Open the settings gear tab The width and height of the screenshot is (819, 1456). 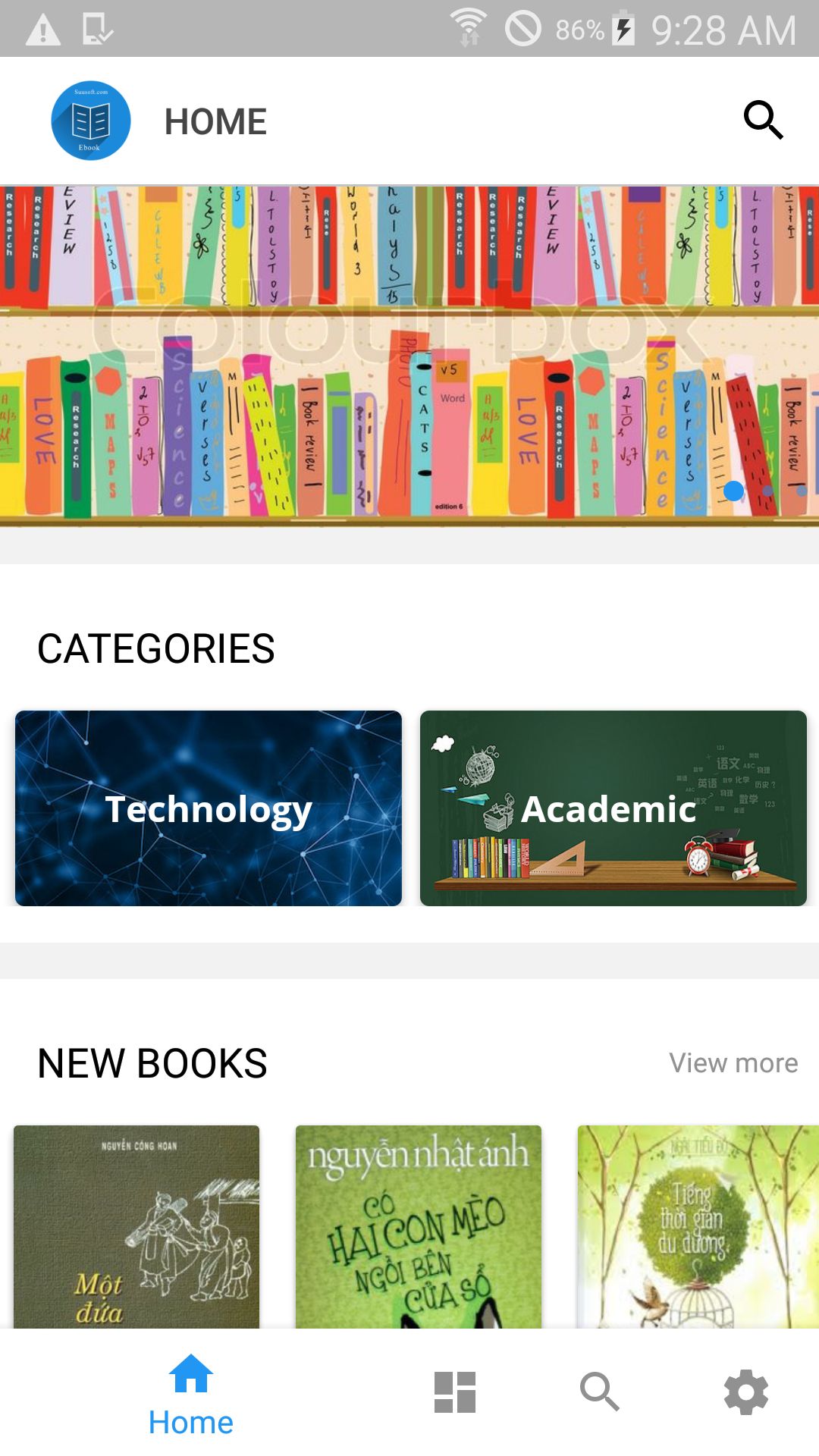point(745,1392)
